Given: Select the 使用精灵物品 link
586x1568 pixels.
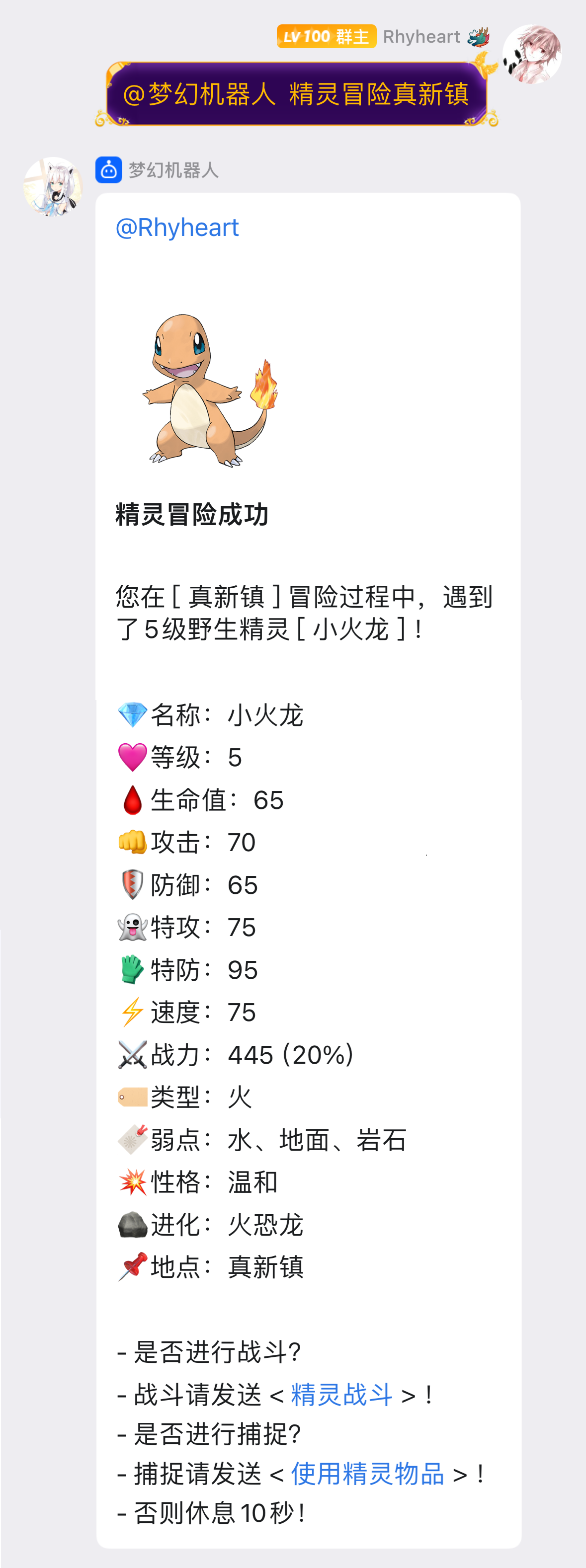Looking at the screenshot, I should point(367,1474).
